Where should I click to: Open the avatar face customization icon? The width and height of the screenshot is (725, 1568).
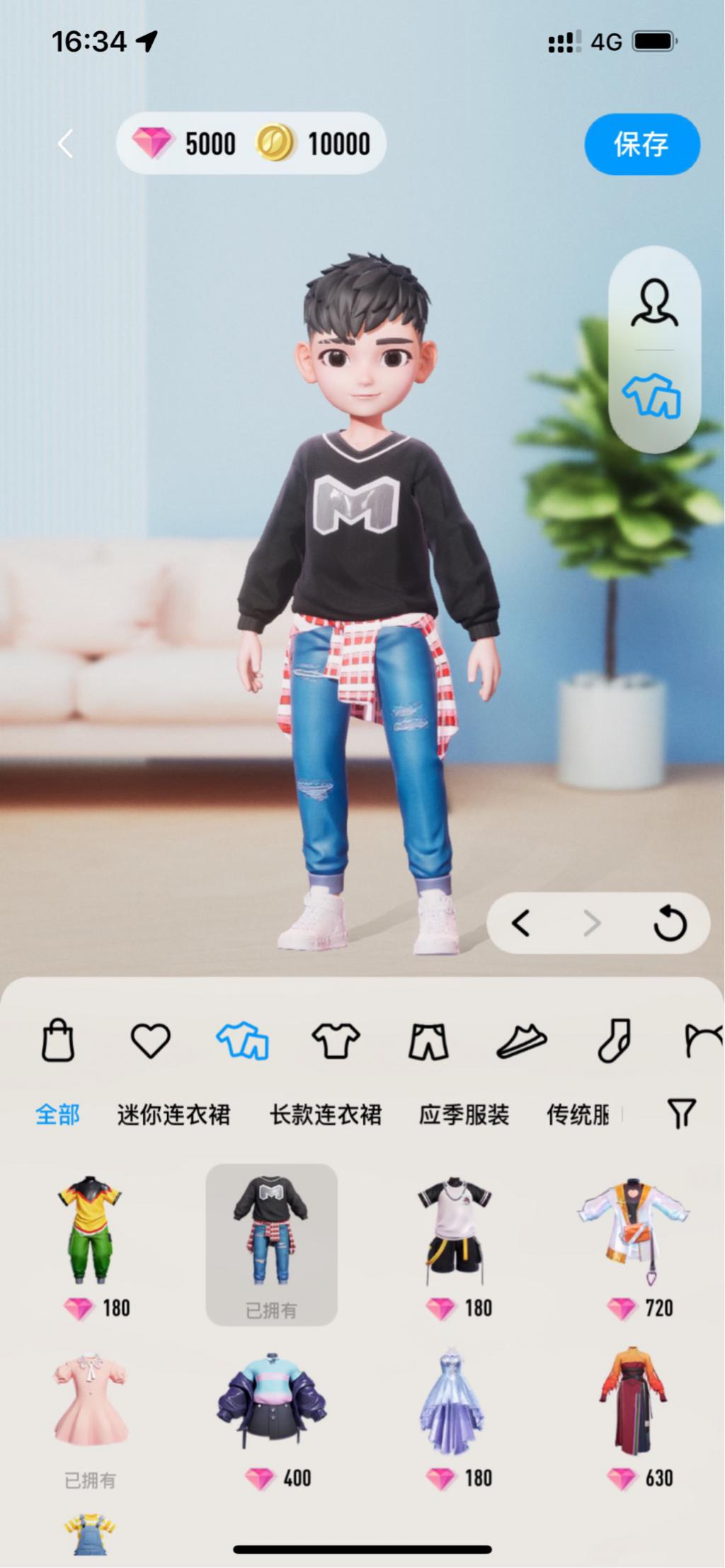[654, 303]
